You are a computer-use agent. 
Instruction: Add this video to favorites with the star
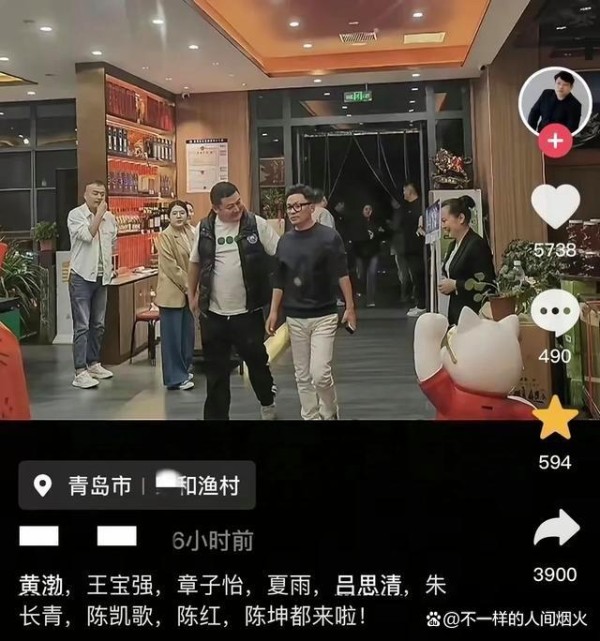coord(555,418)
